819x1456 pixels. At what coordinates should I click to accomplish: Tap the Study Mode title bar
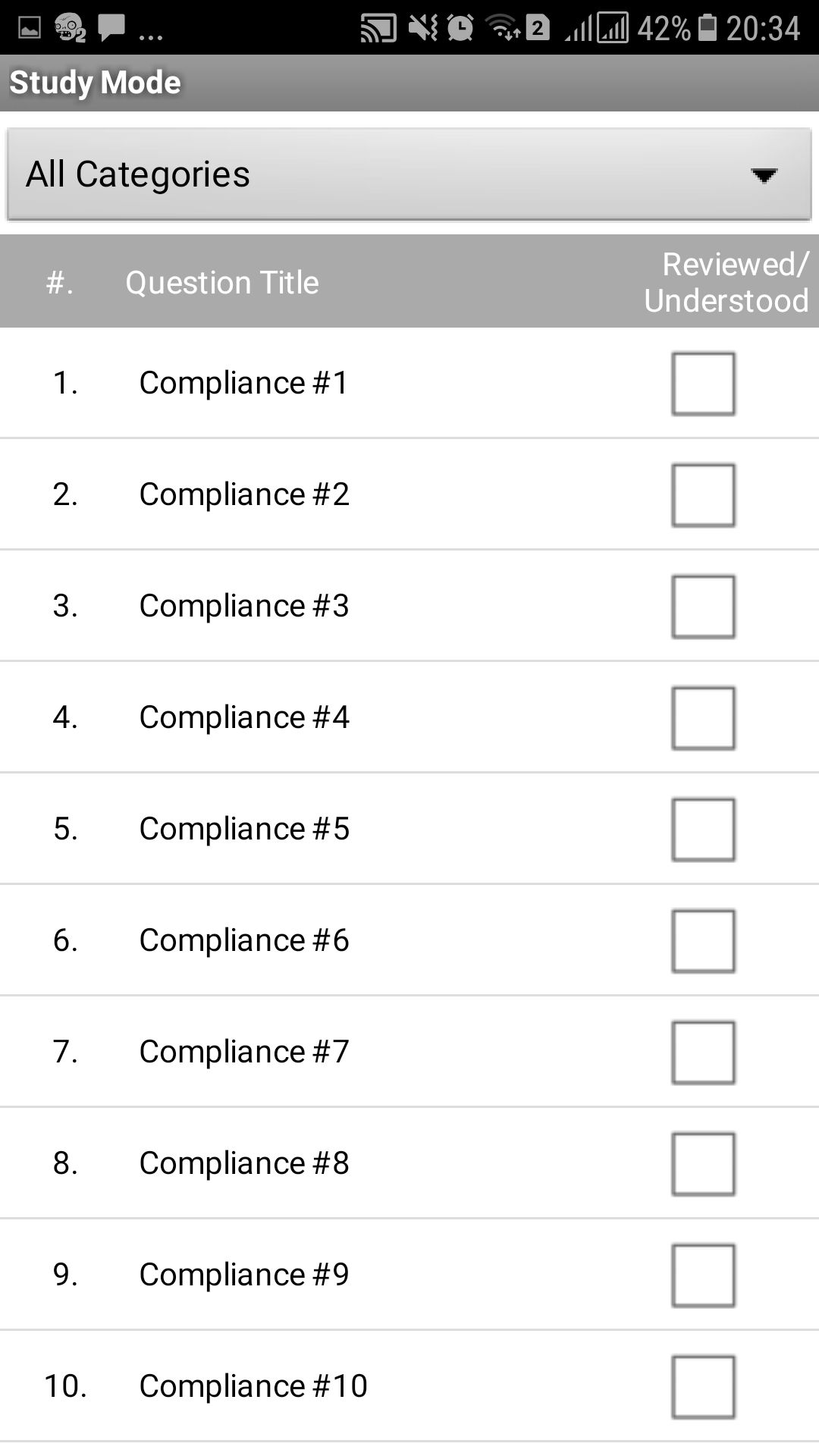tap(96, 81)
